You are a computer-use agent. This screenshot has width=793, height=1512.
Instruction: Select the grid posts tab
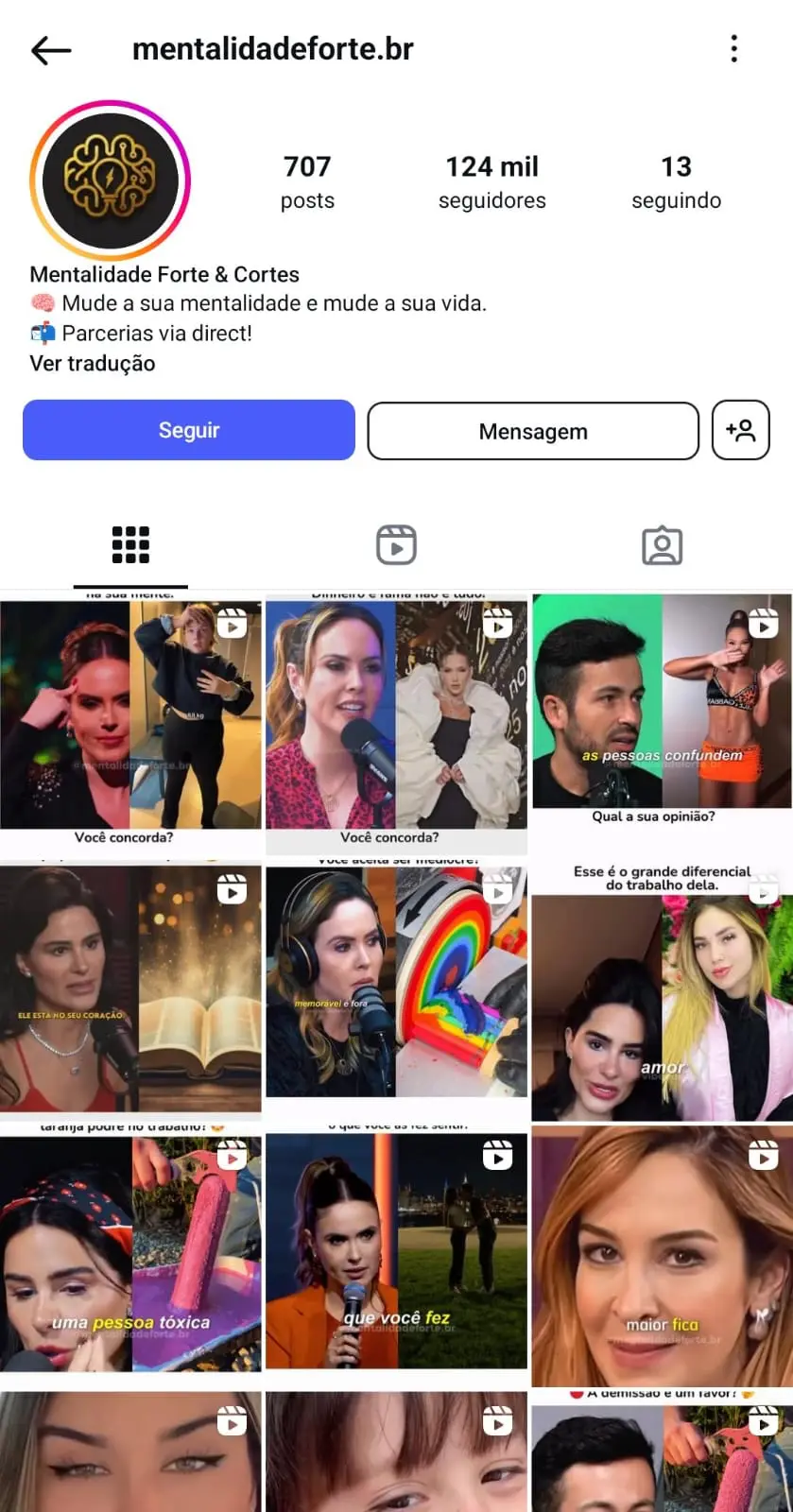(130, 545)
